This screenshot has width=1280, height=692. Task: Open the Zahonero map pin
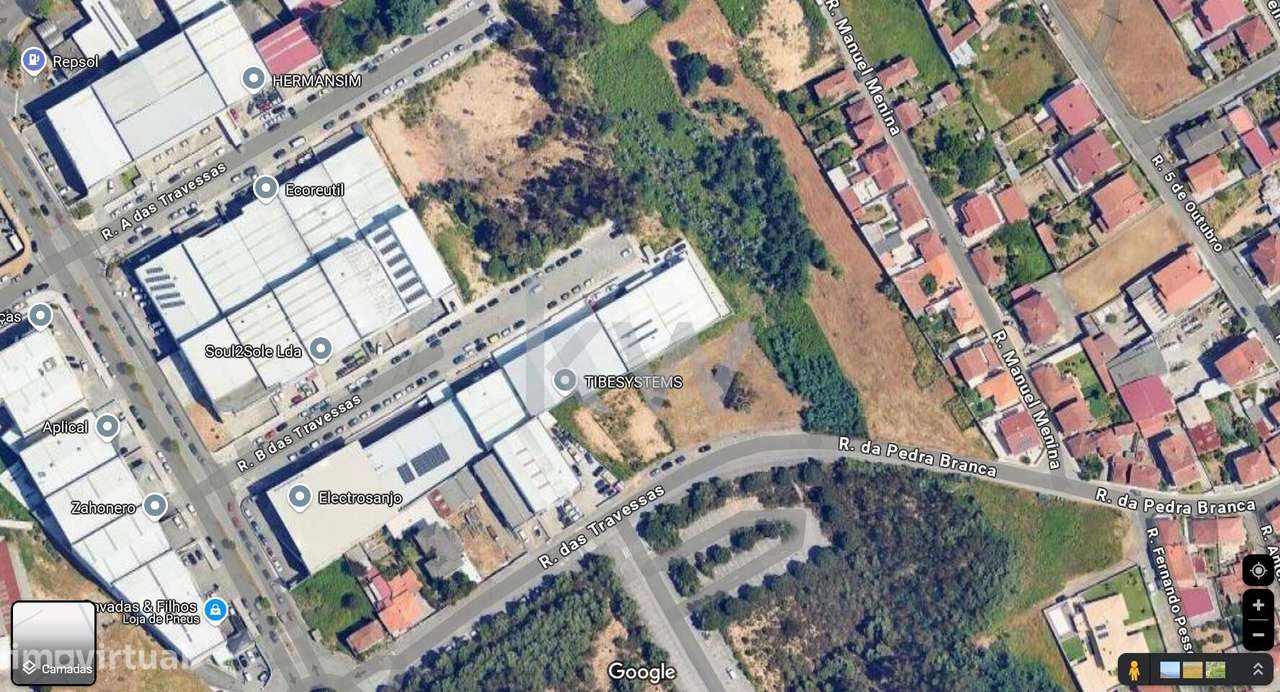(x=154, y=506)
